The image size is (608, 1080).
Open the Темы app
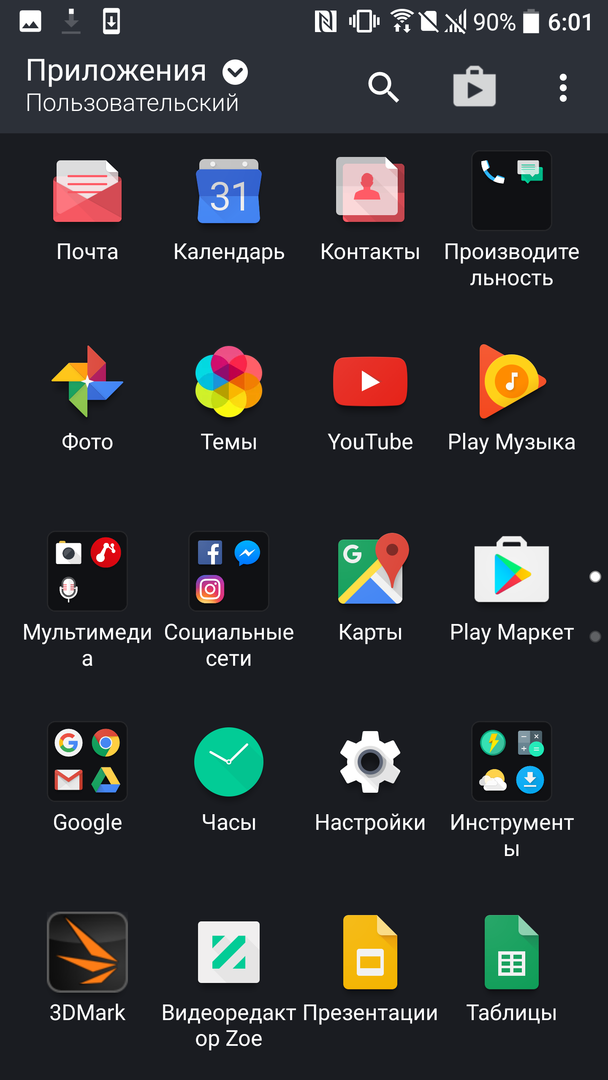coord(229,381)
